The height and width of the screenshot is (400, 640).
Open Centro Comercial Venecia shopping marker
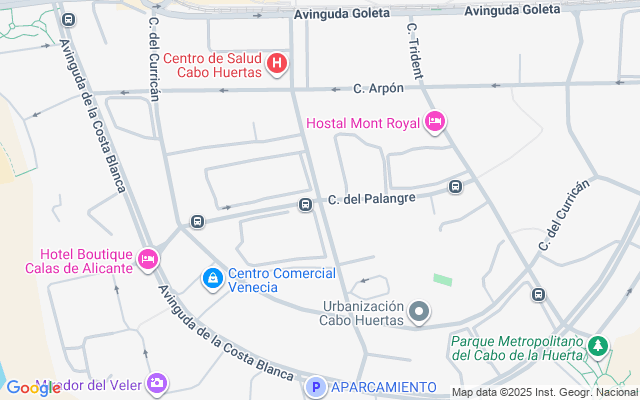[213, 279]
